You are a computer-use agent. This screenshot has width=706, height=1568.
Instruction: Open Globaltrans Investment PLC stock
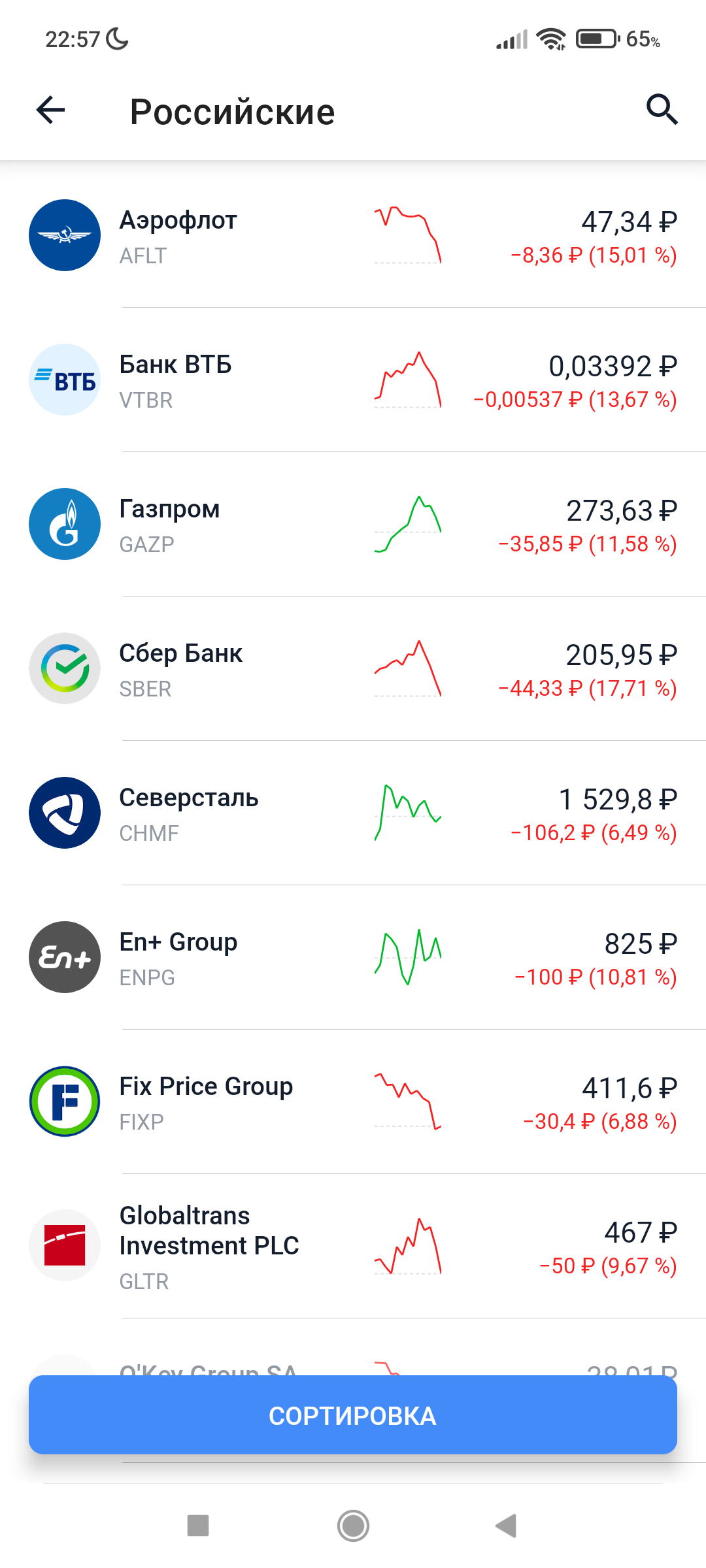click(353, 1247)
